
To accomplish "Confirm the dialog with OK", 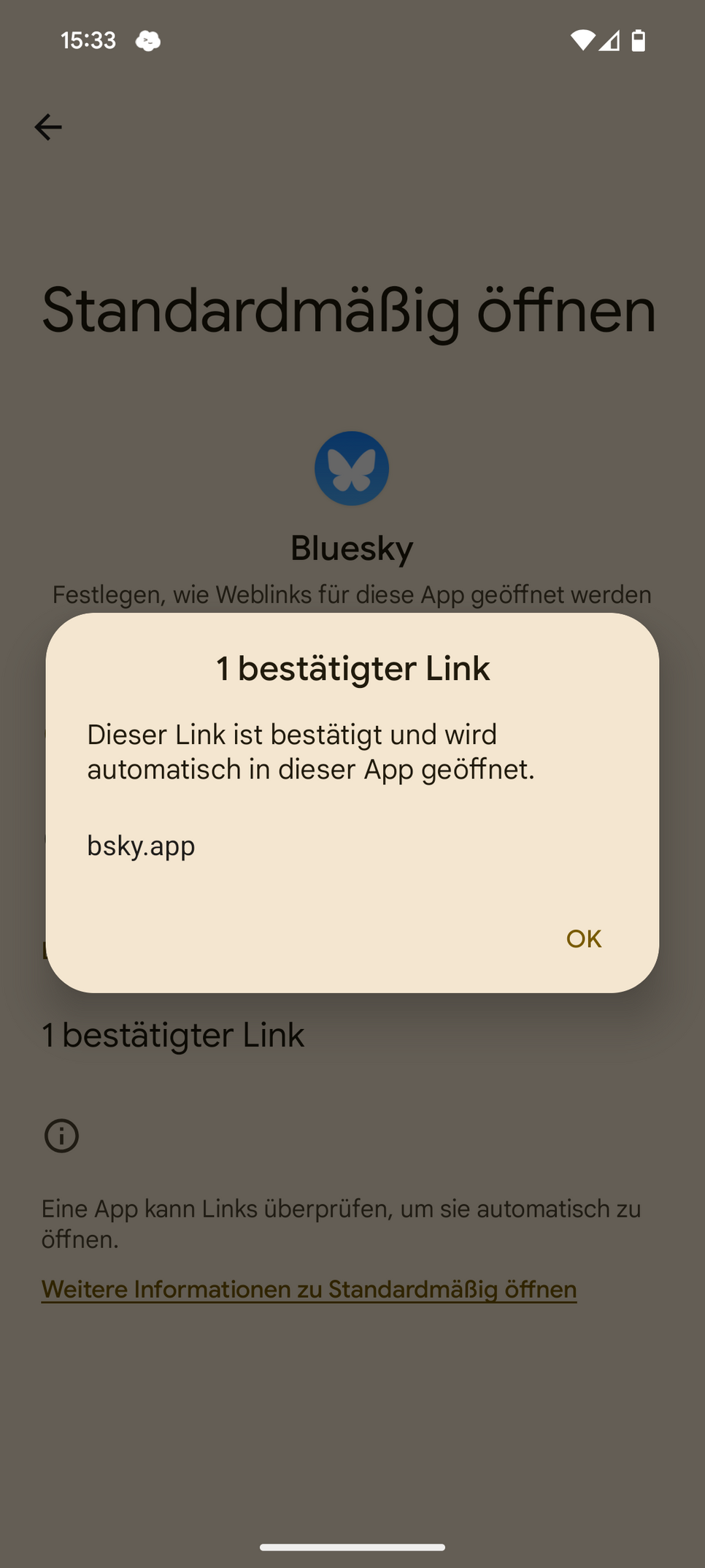I will pos(583,938).
